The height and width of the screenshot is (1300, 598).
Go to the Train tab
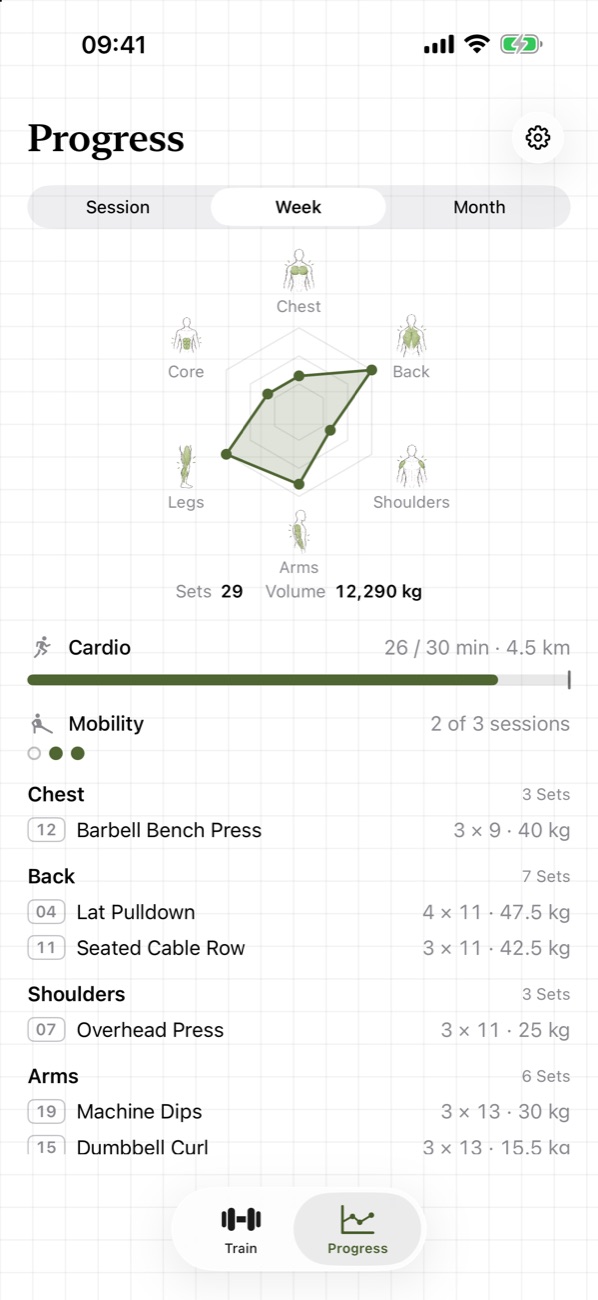(241, 1230)
